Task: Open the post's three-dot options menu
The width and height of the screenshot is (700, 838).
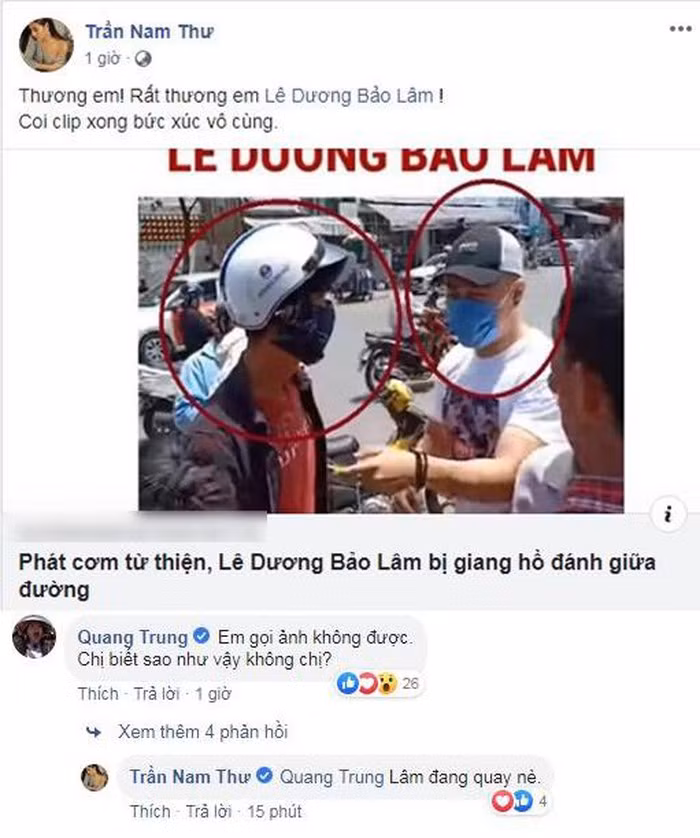Action: 679,29
